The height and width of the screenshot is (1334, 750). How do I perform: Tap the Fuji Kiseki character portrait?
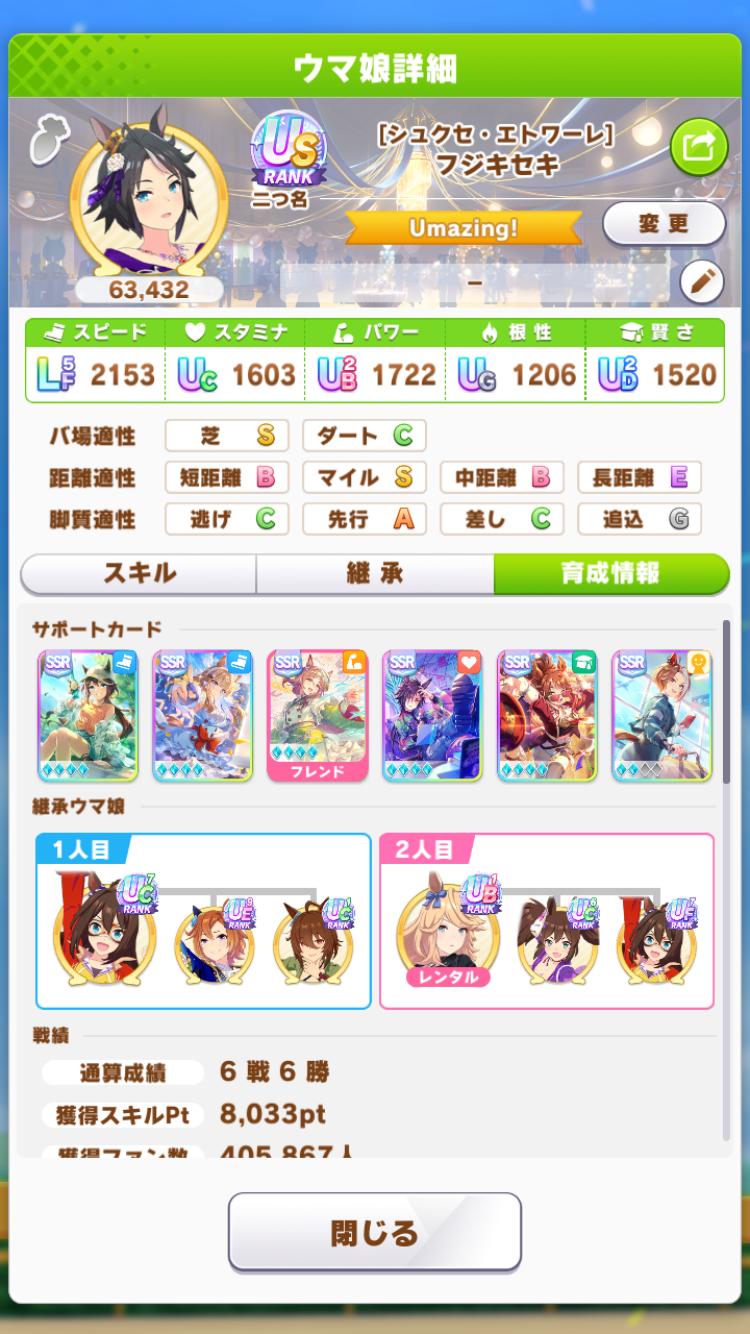(147, 205)
